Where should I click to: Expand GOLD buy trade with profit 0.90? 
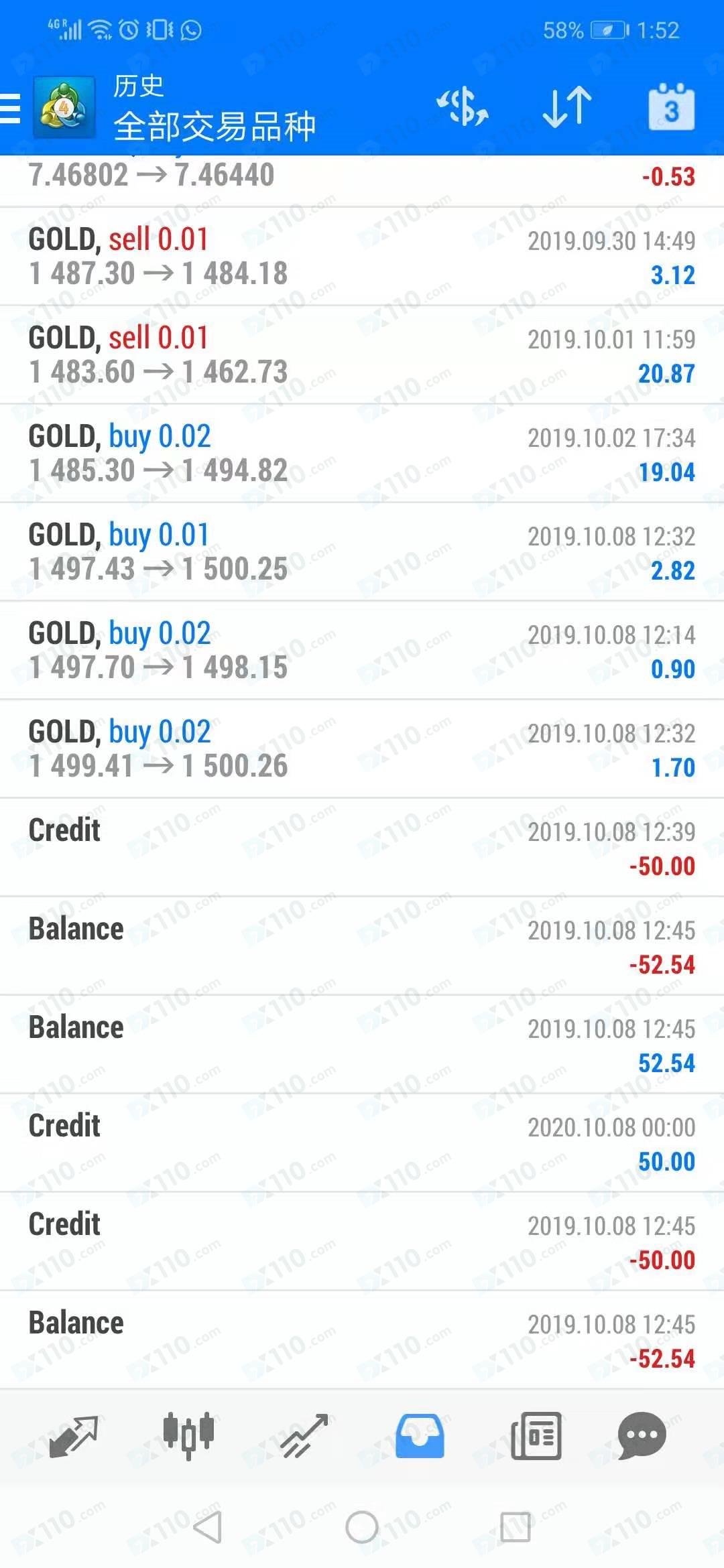point(362,651)
